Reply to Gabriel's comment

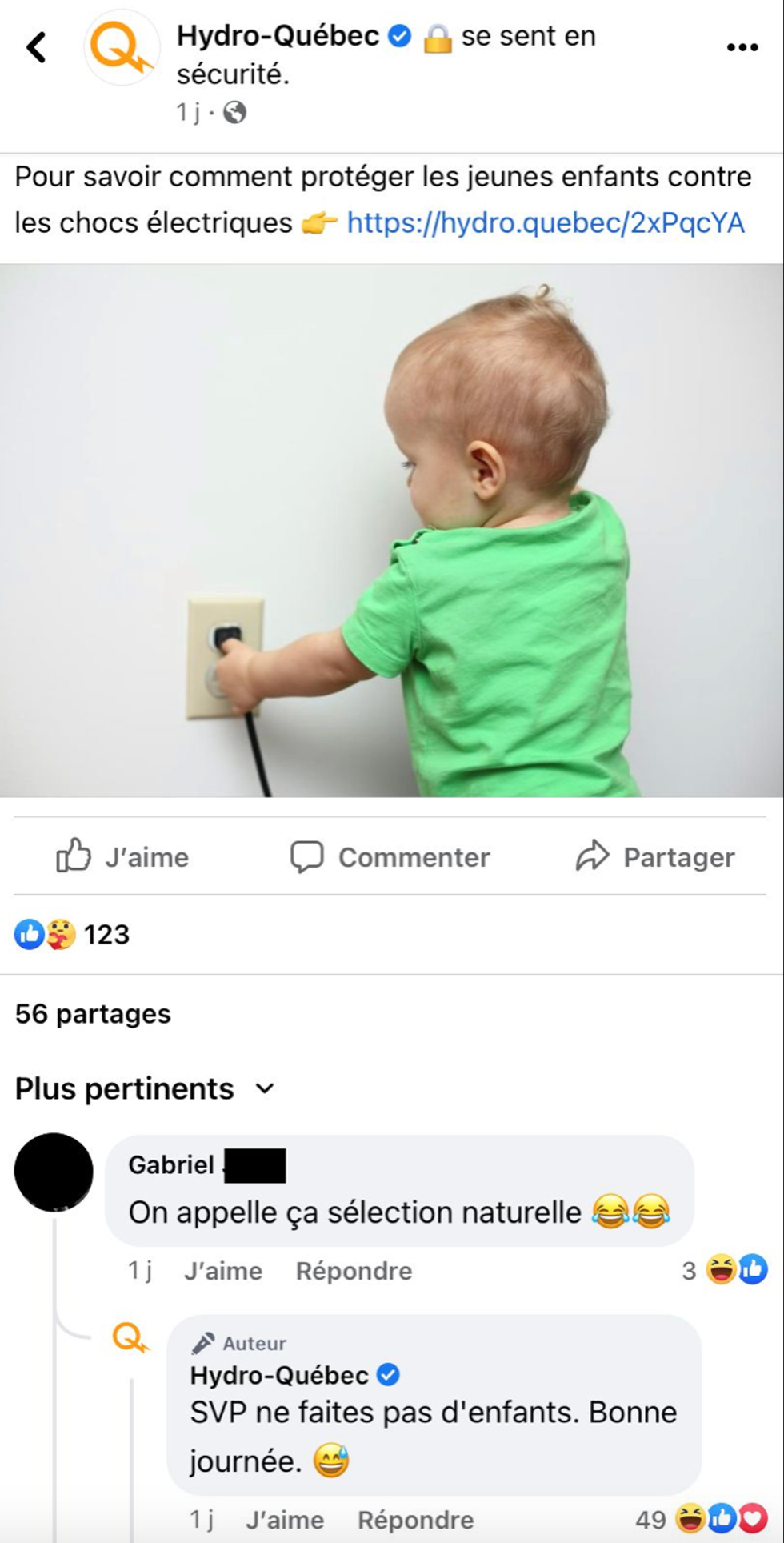click(x=354, y=1271)
